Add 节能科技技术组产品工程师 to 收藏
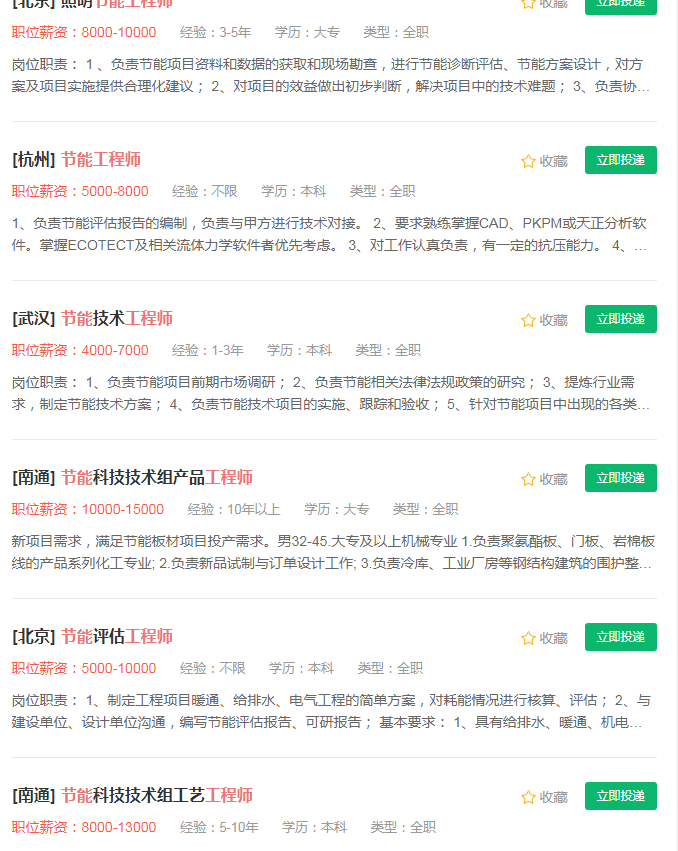Image resolution: width=678 pixels, height=851 pixels. click(x=543, y=479)
